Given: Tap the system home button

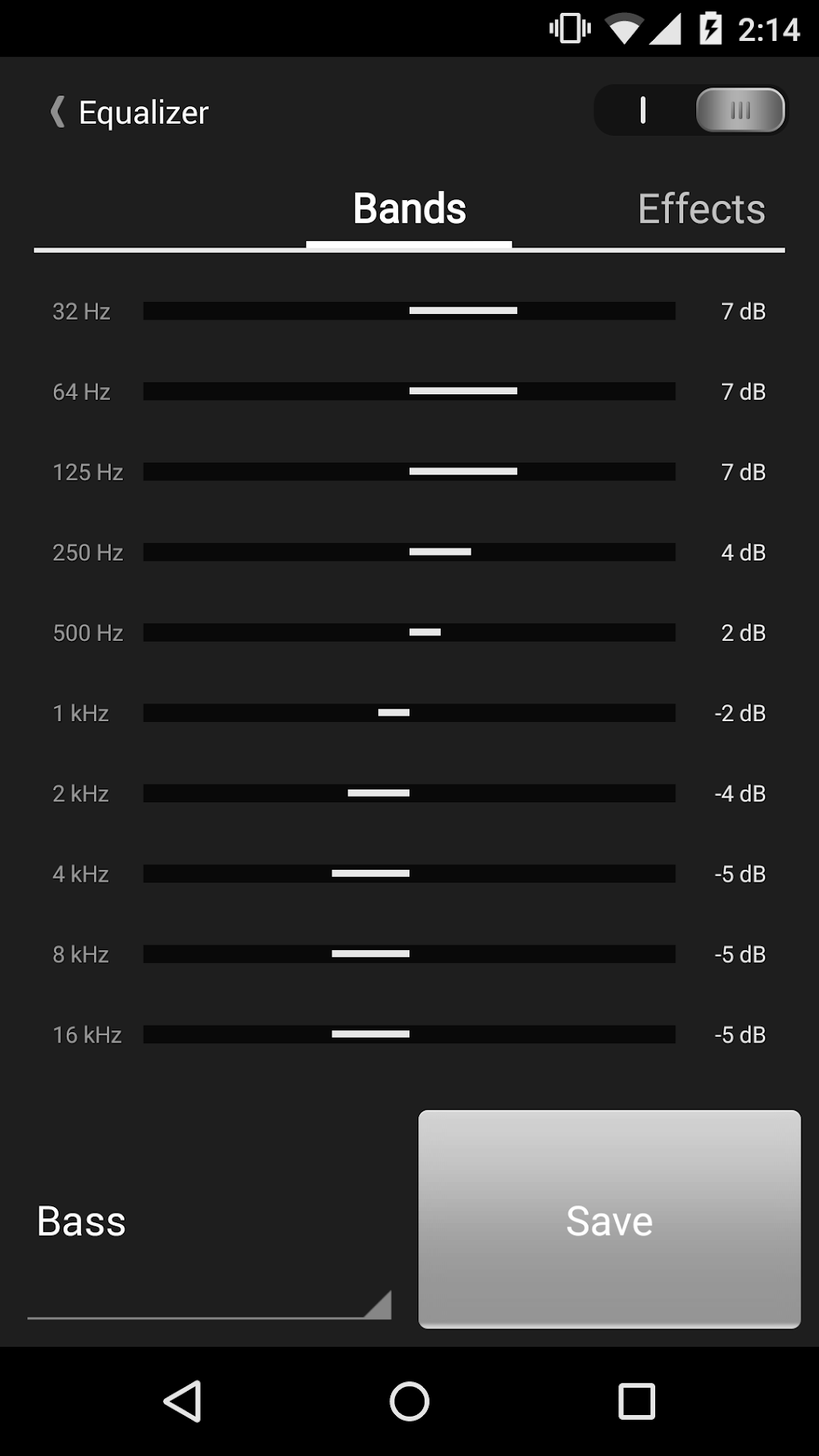Looking at the screenshot, I should coord(409,1401).
